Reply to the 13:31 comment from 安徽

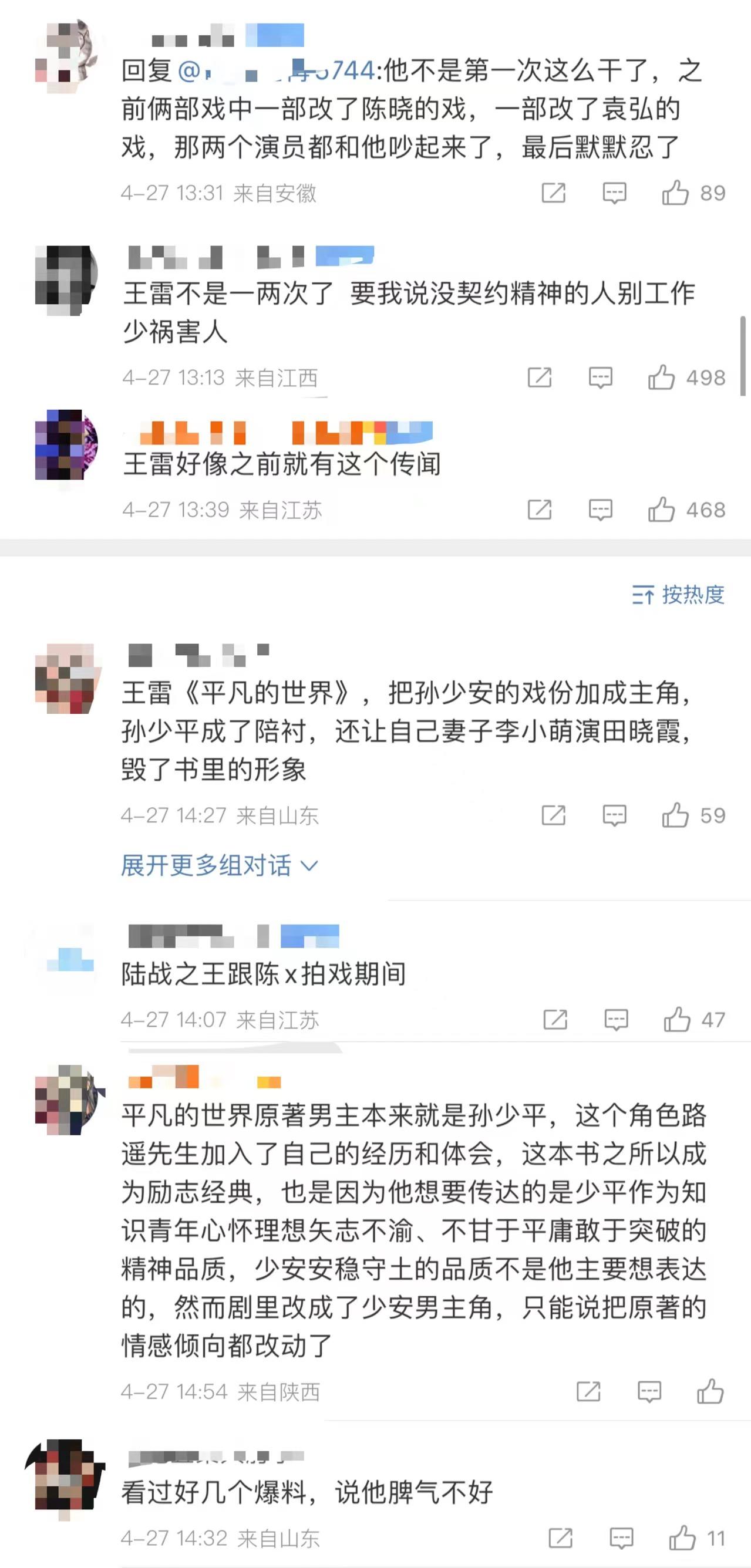point(614,193)
